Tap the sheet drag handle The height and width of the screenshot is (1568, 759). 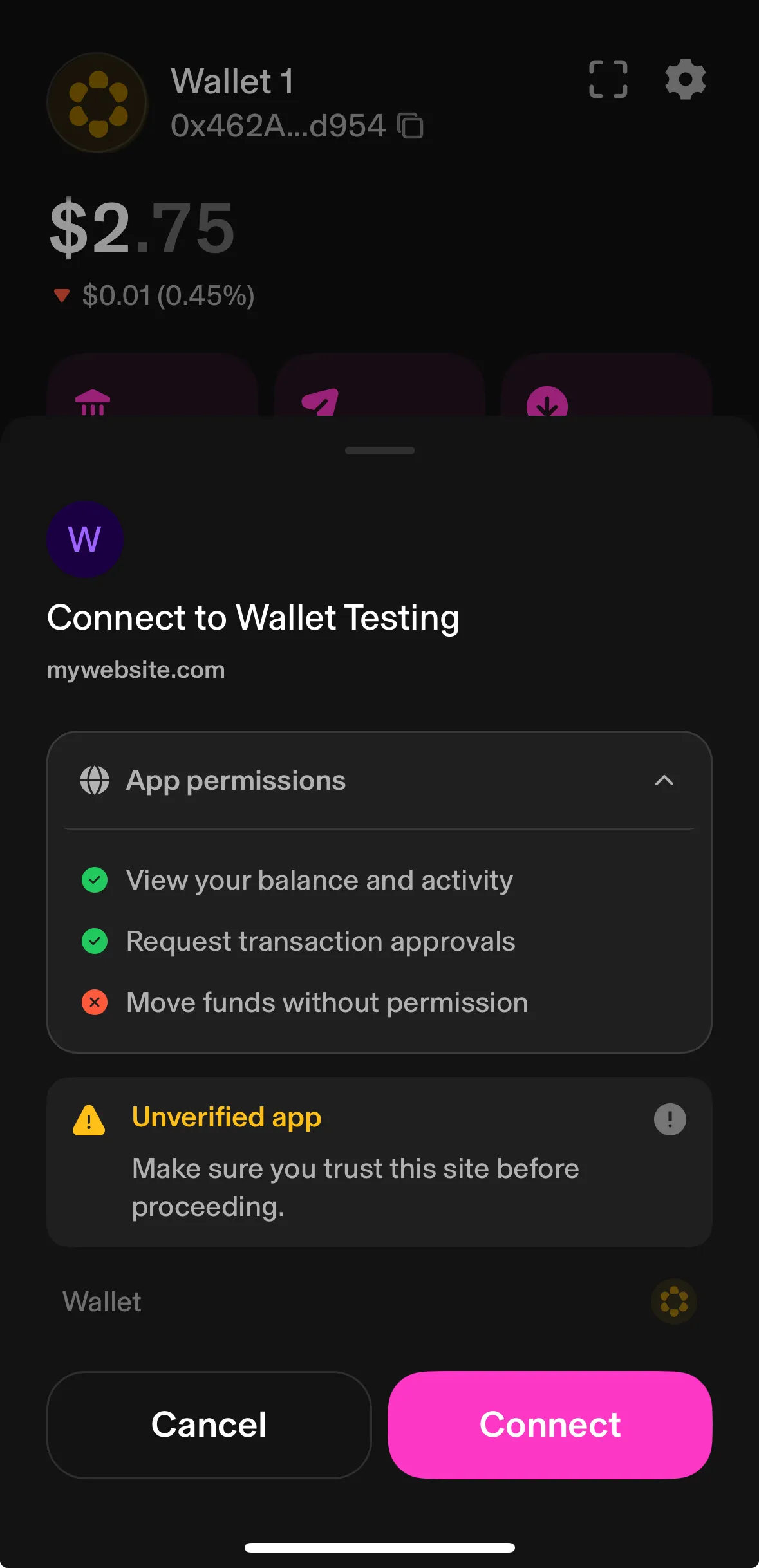point(379,451)
